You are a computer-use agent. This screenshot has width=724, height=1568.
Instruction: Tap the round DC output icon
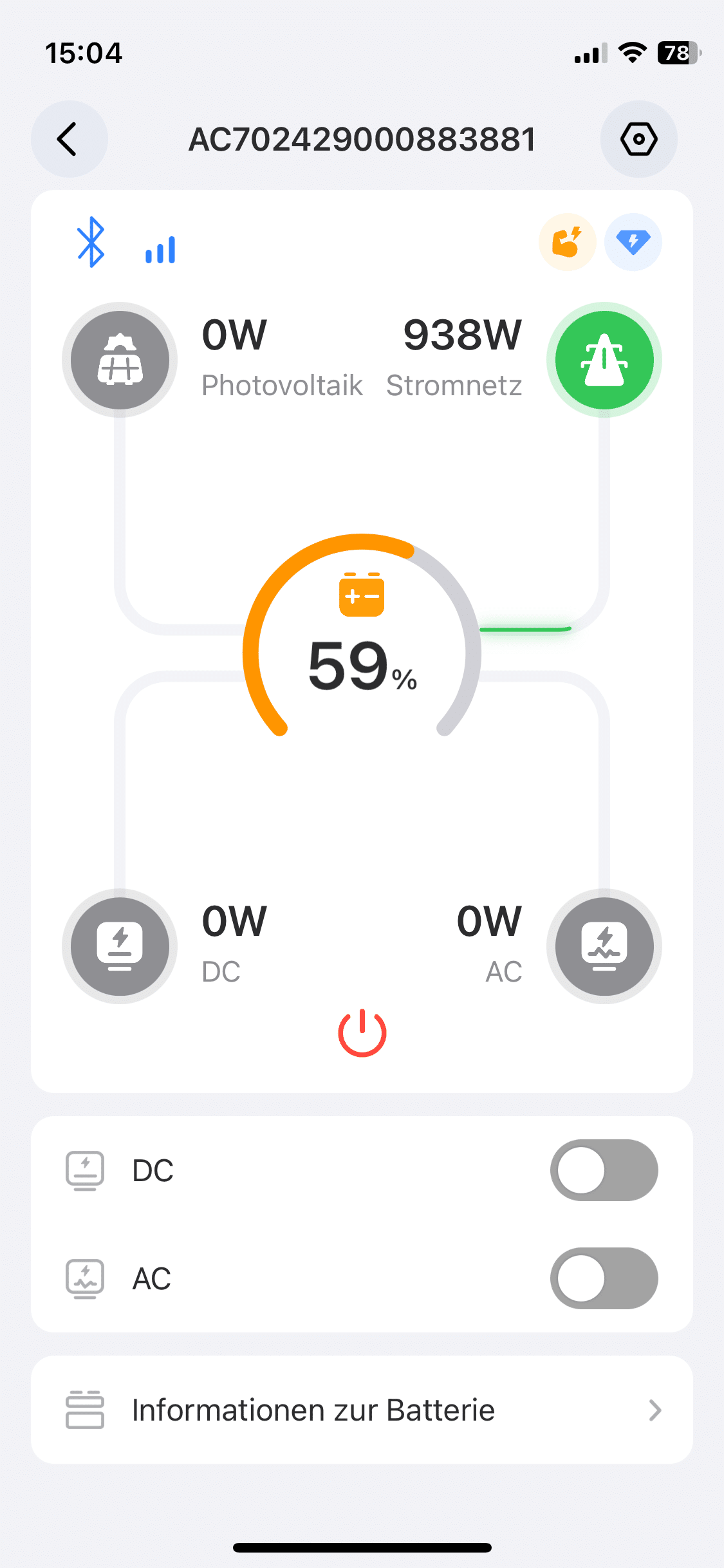pyautogui.click(x=120, y=946)
